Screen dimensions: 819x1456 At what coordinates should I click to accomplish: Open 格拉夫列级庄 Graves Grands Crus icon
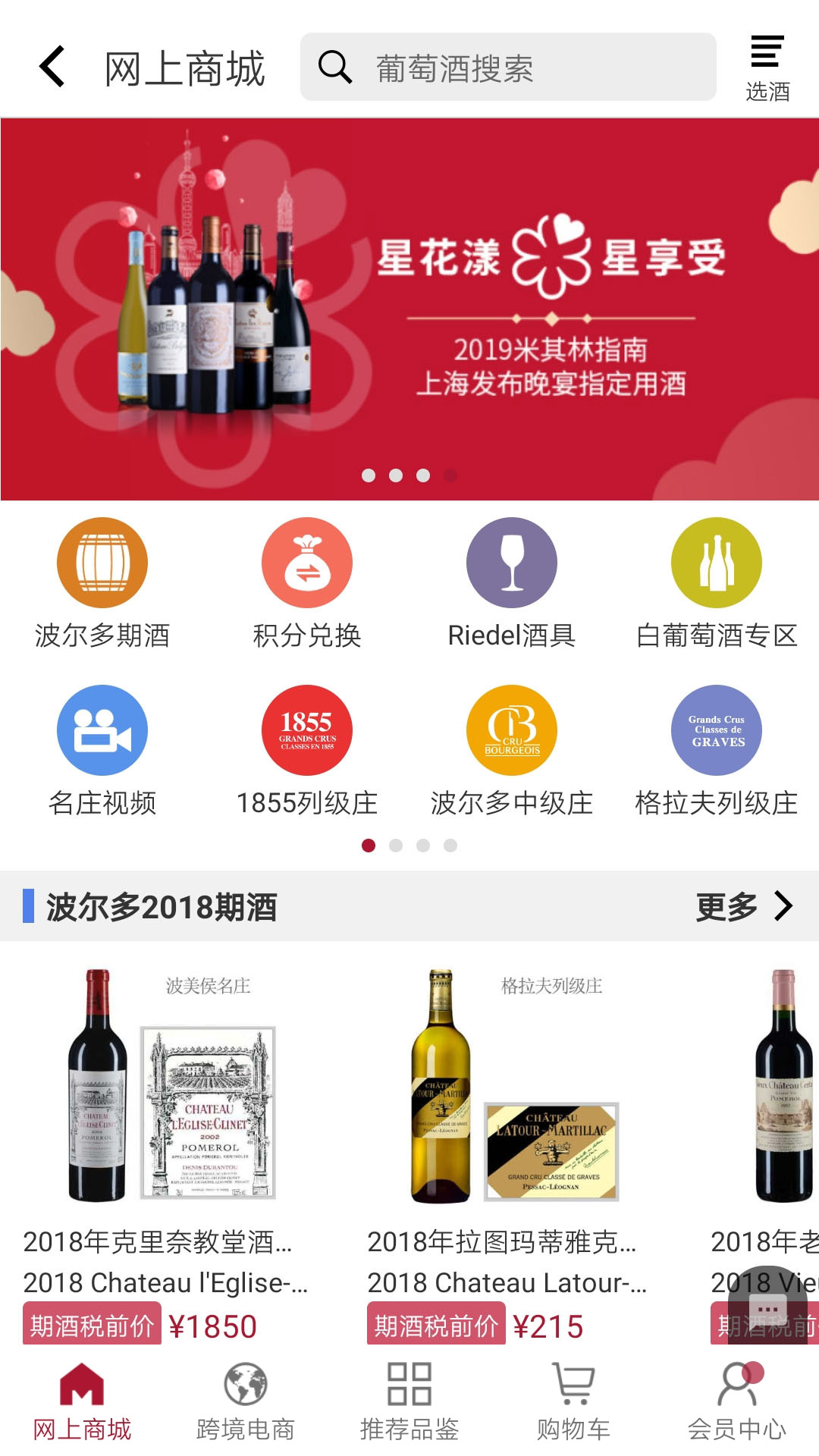715,730
